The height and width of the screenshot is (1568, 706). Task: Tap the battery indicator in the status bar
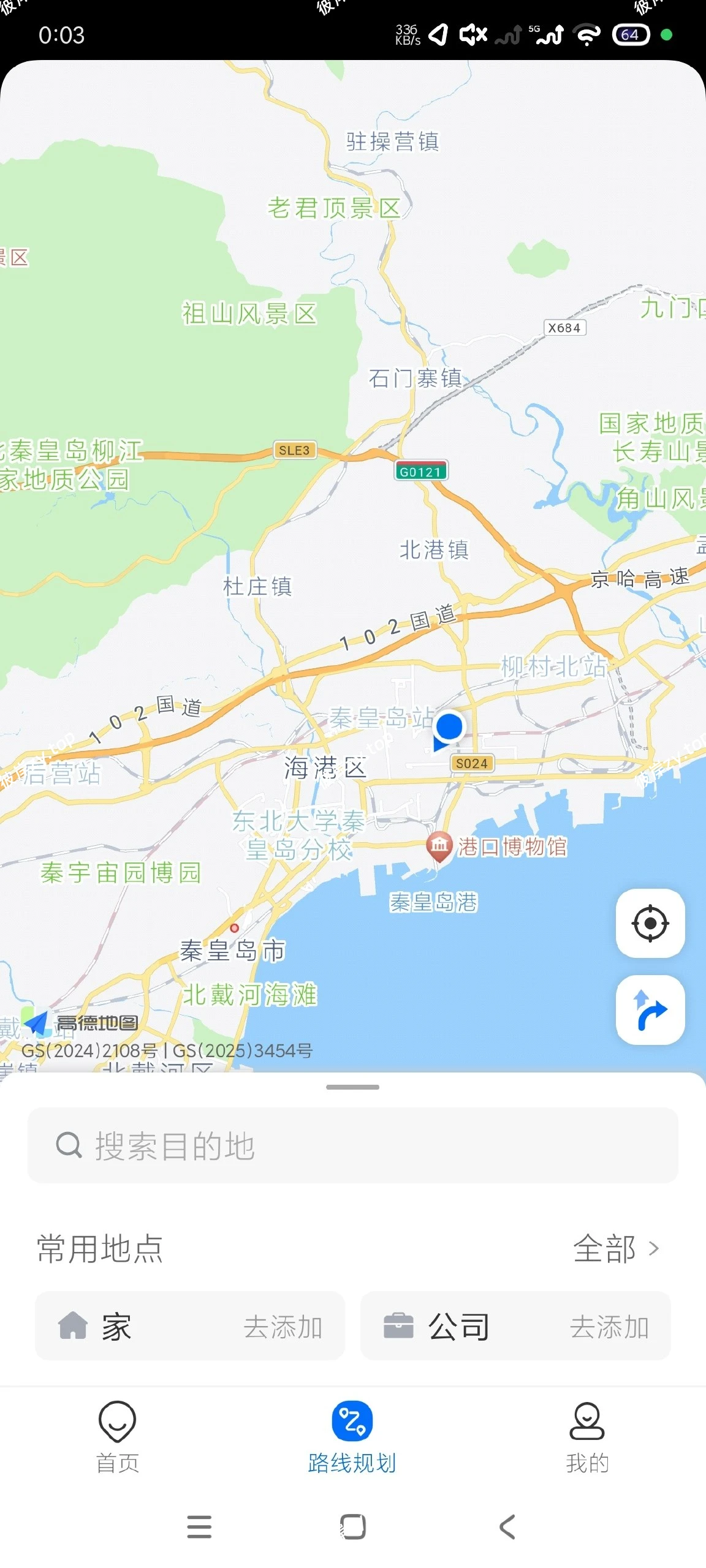click(631, 35)
